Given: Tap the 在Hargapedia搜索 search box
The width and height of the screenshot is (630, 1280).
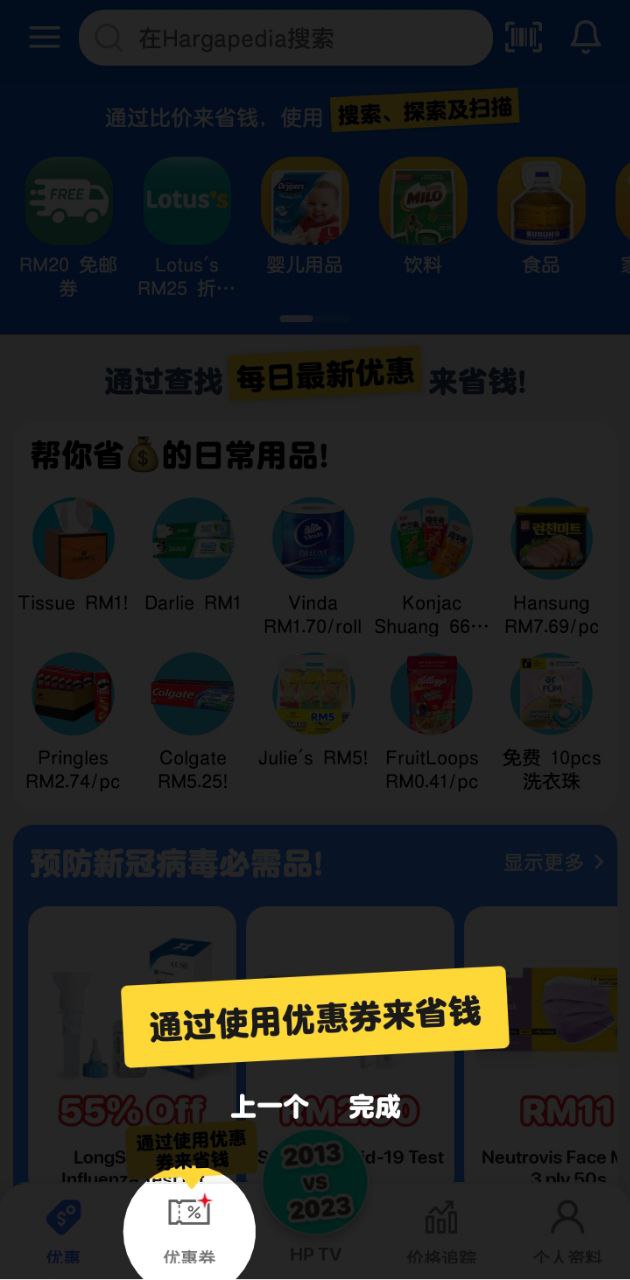Looking at the screenshot, I should coord(285,39).
